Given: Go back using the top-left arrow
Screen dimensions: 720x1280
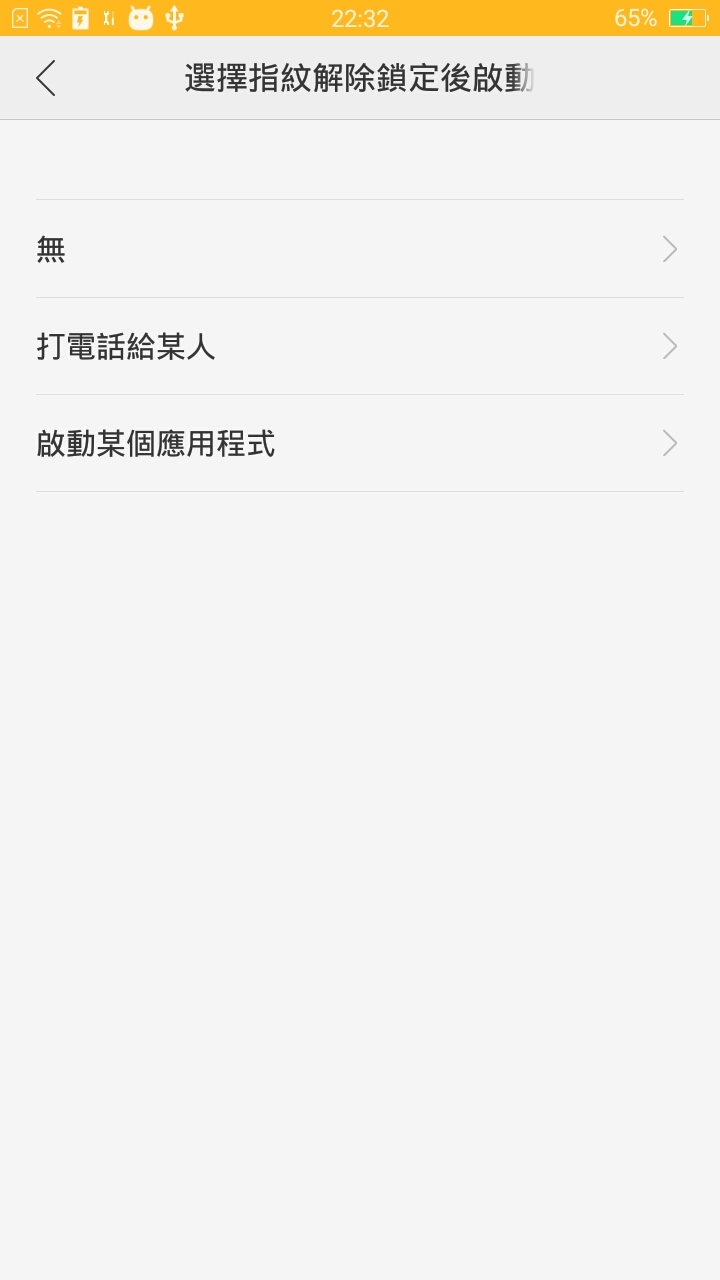Looking at the screenshot, I should (x=46, y=78).
